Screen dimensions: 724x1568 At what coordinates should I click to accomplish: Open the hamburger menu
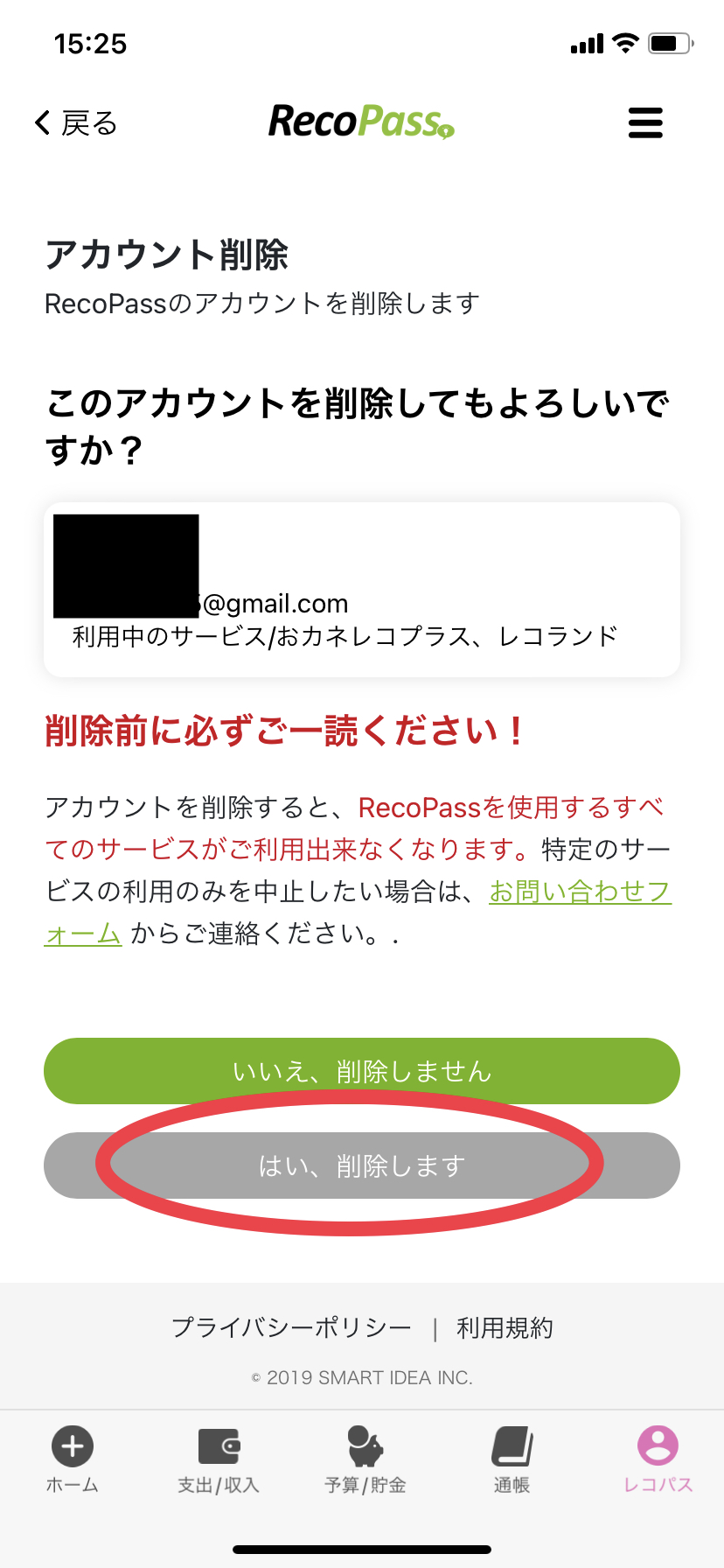[645, 123]
